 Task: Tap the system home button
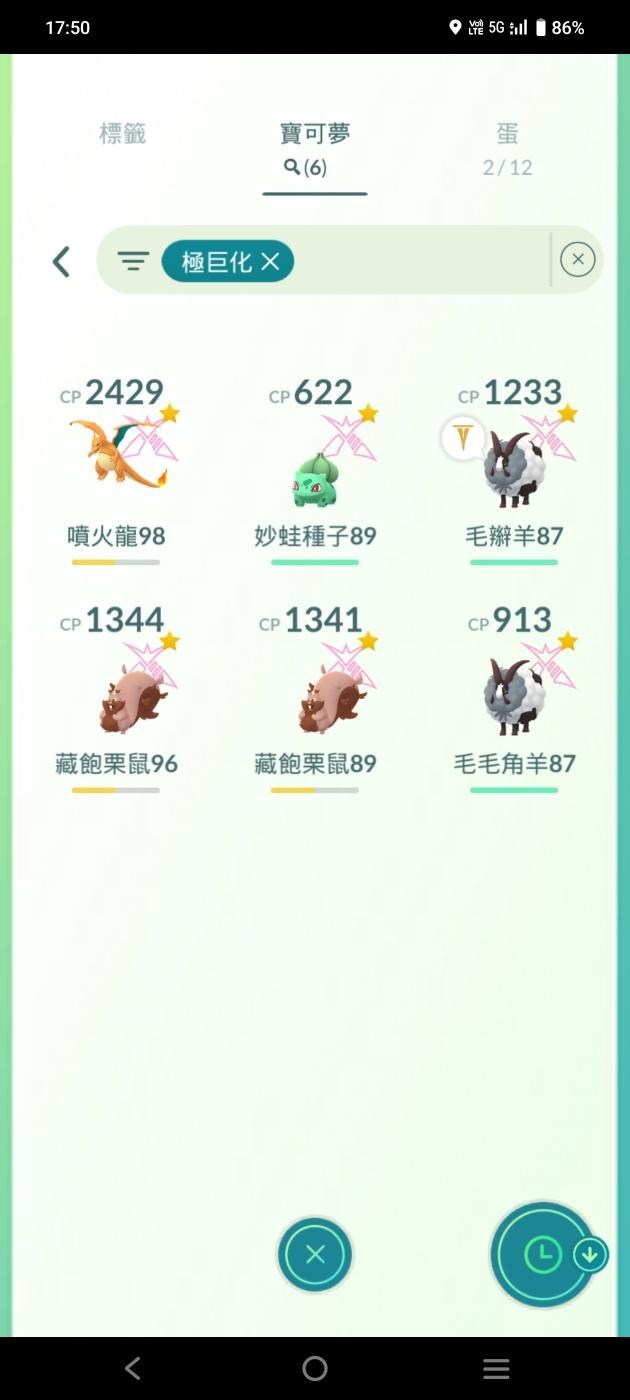pos(315,1368)
